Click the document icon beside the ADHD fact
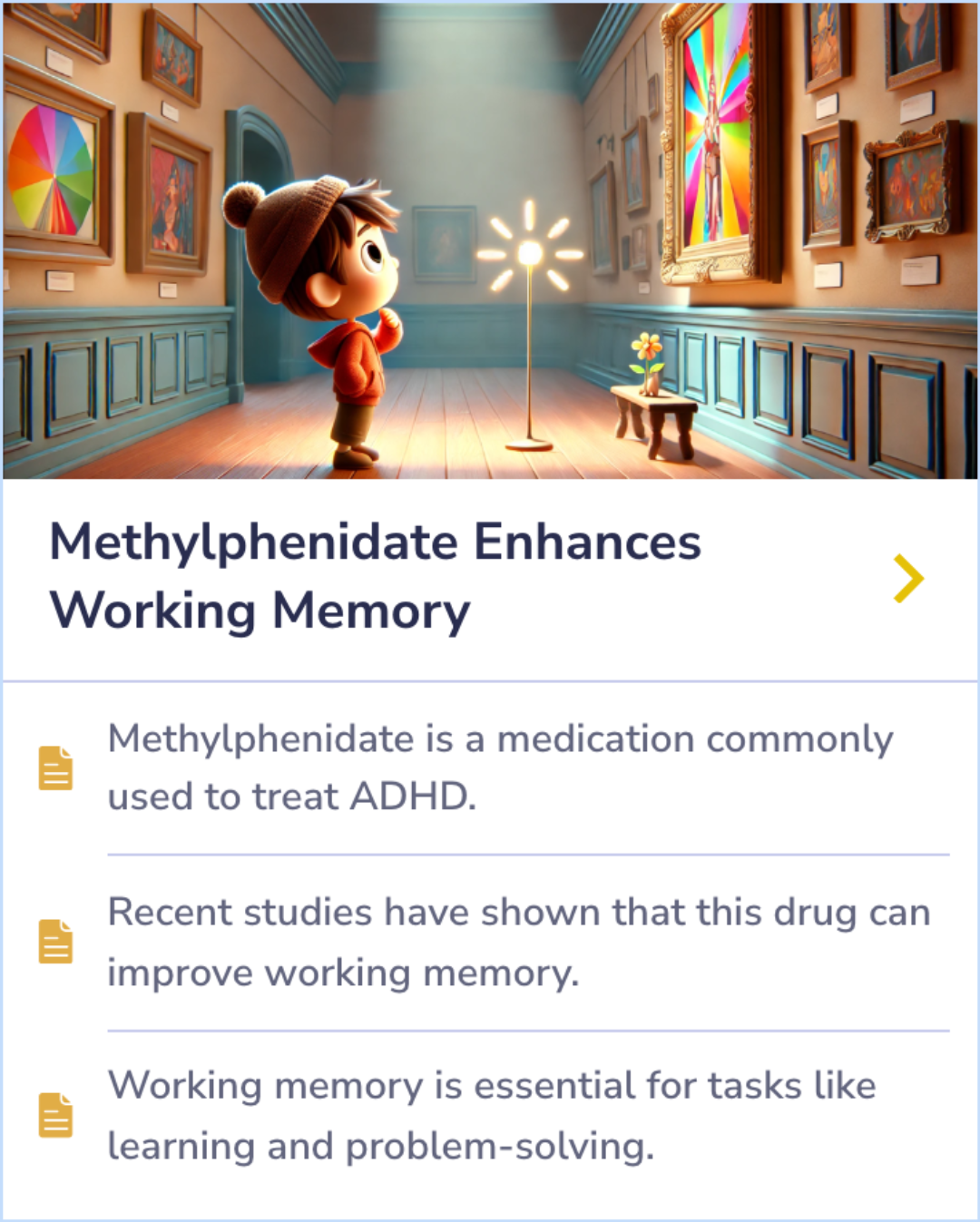Screen dimensions: 980x1222 coord(54,767)
